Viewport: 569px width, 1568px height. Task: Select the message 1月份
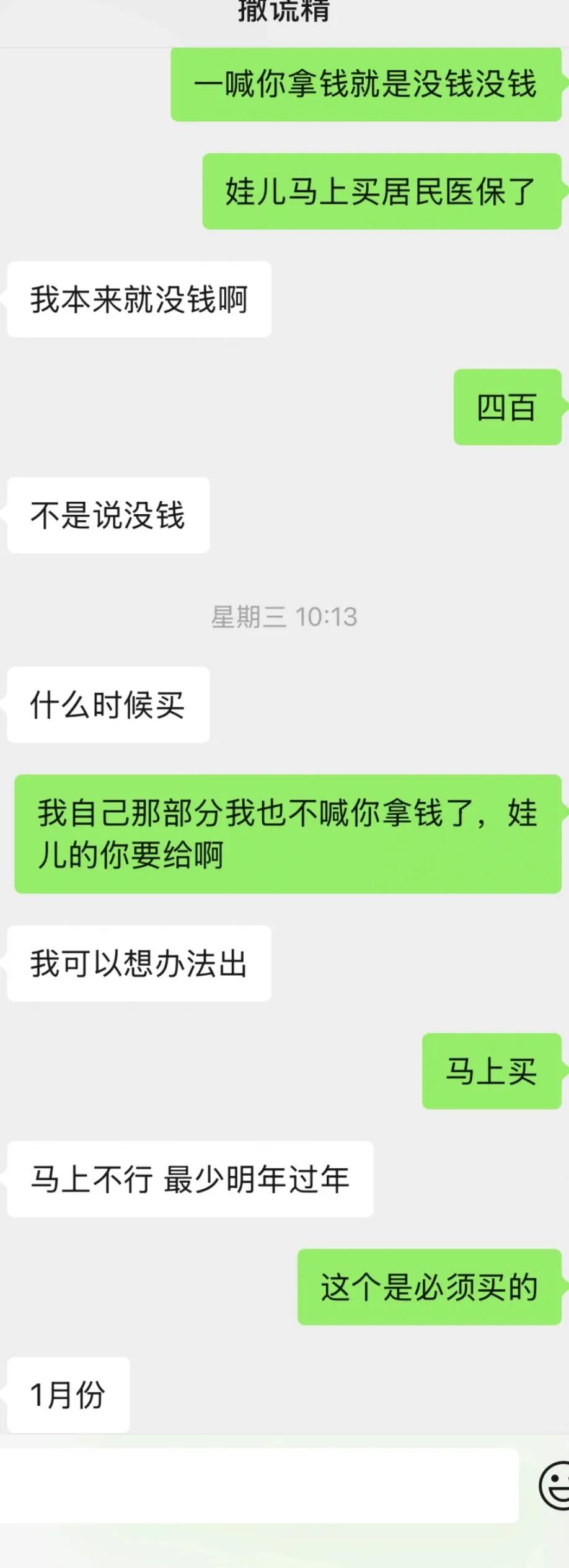pyautogui.click(x=68, y=1394)
